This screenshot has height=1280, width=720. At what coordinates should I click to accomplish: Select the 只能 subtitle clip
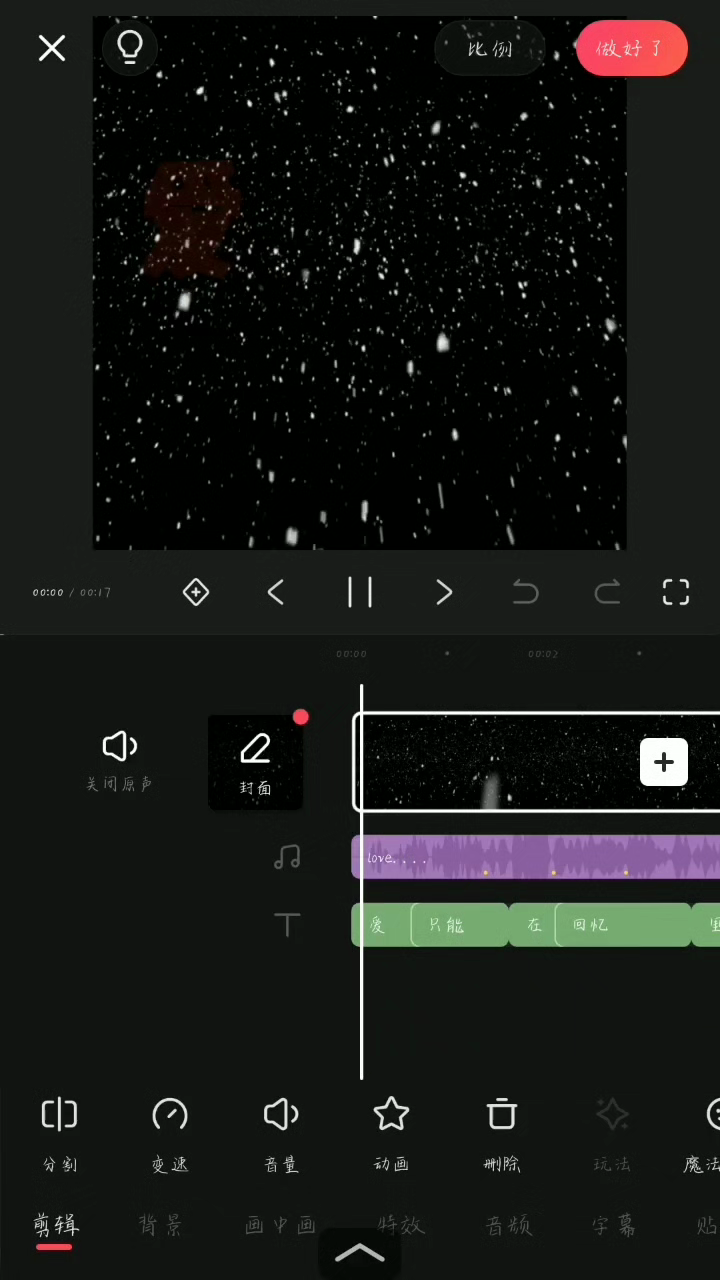(458, 925)
